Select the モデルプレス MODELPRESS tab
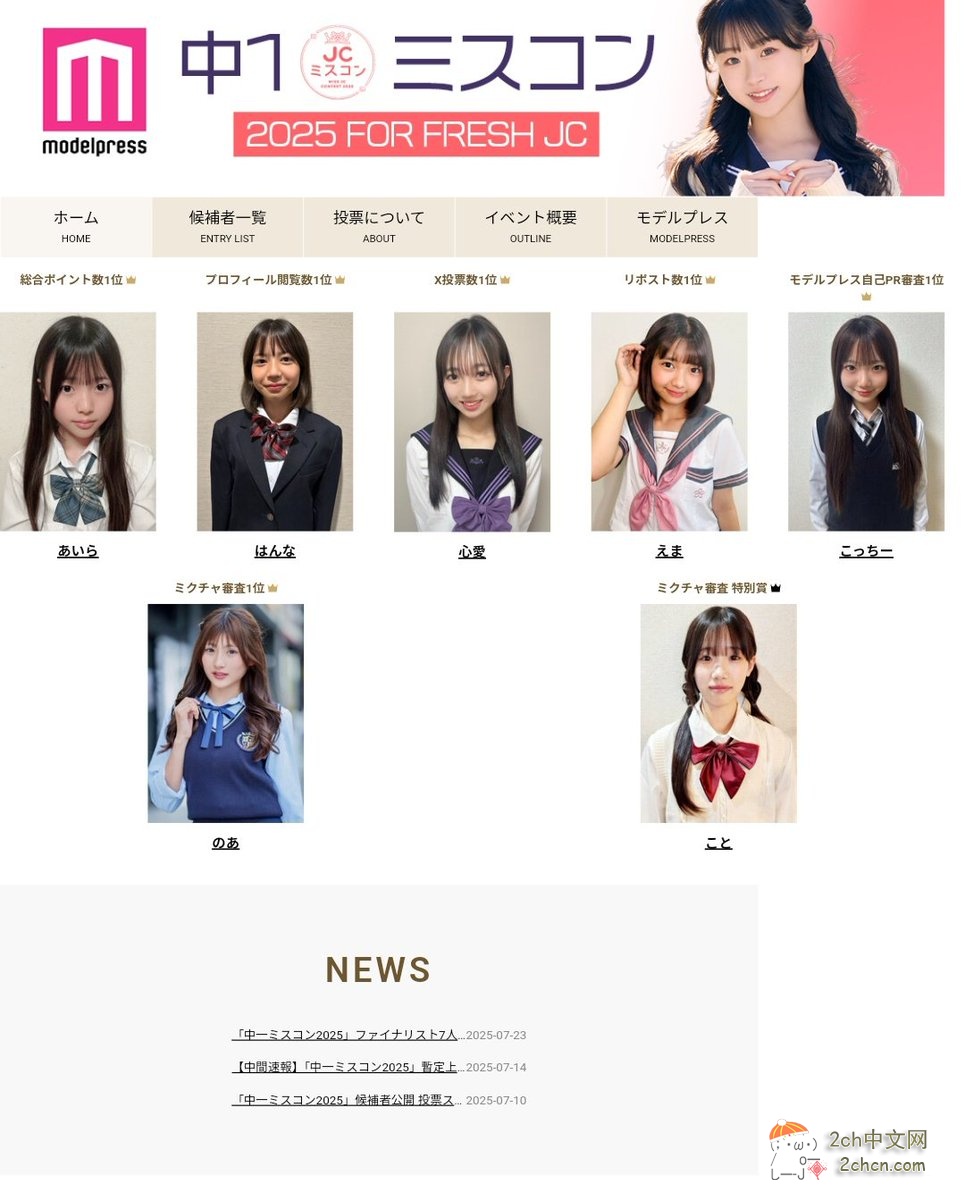The width and height of the screenshot is (965, 1200). click(x=682, y=227)
